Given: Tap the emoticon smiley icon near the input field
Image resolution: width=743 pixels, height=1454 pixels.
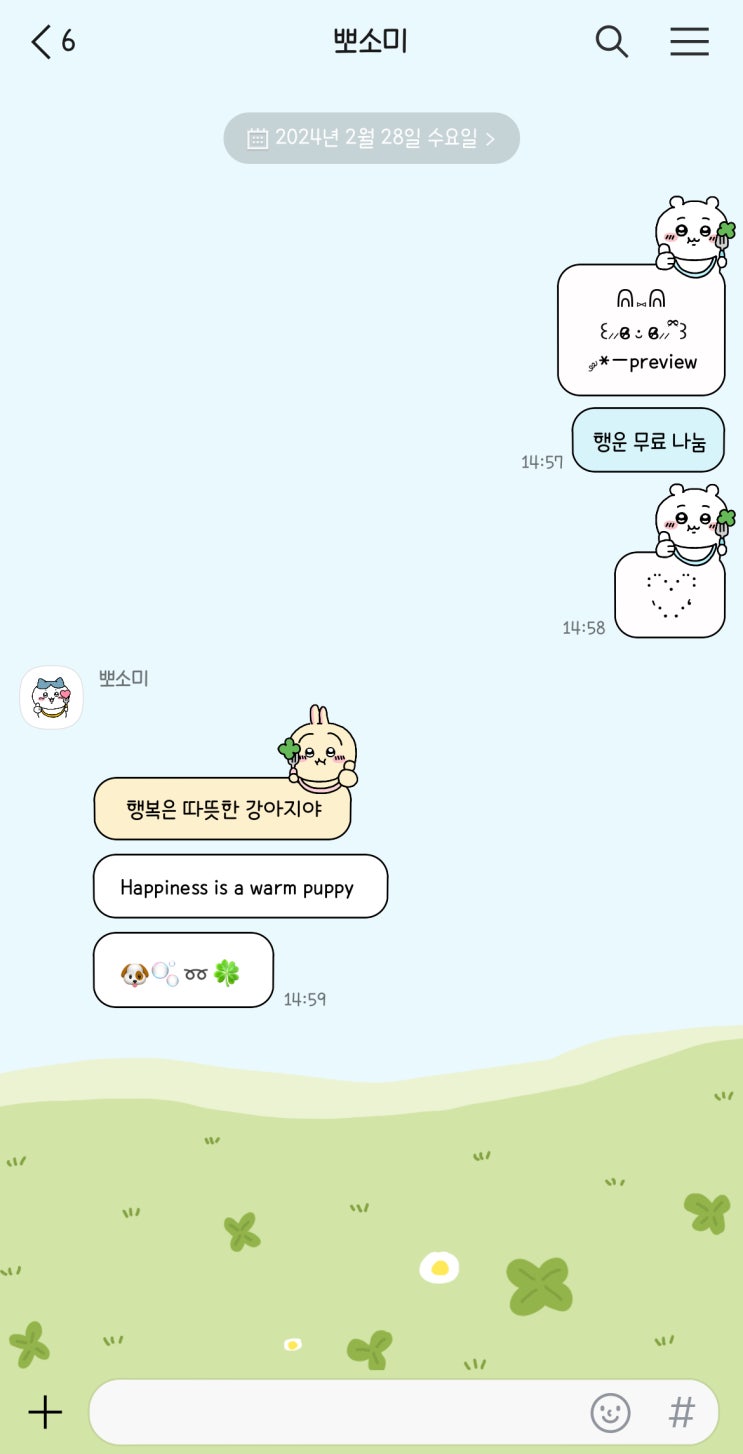Looking at the screenshot, I should coord(609,1411).
